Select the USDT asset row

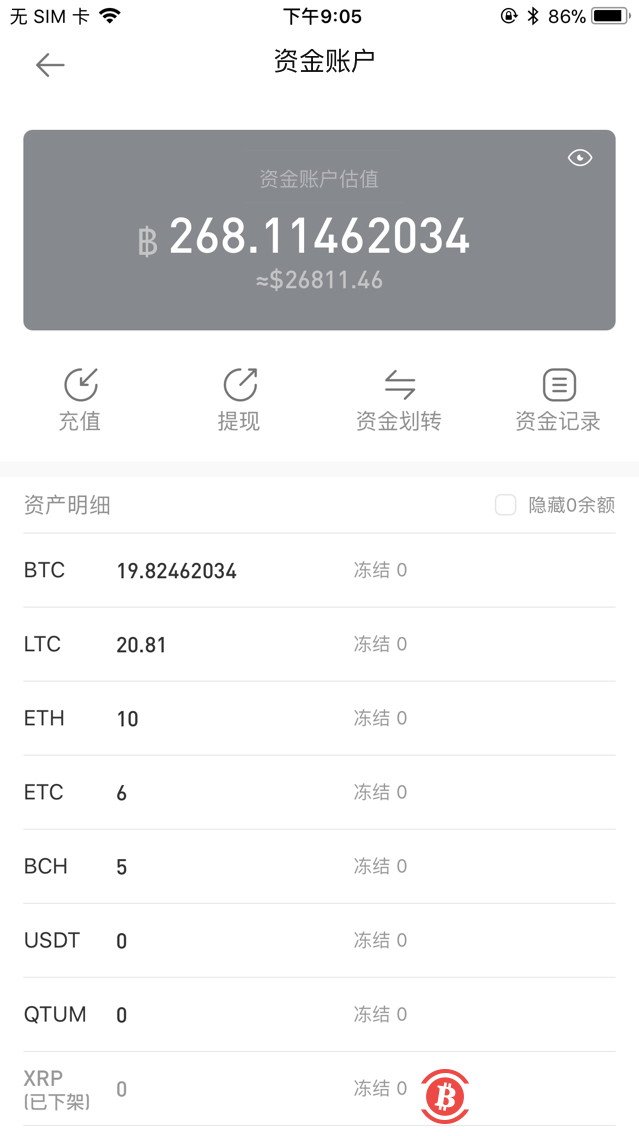(x=319, y=940)
